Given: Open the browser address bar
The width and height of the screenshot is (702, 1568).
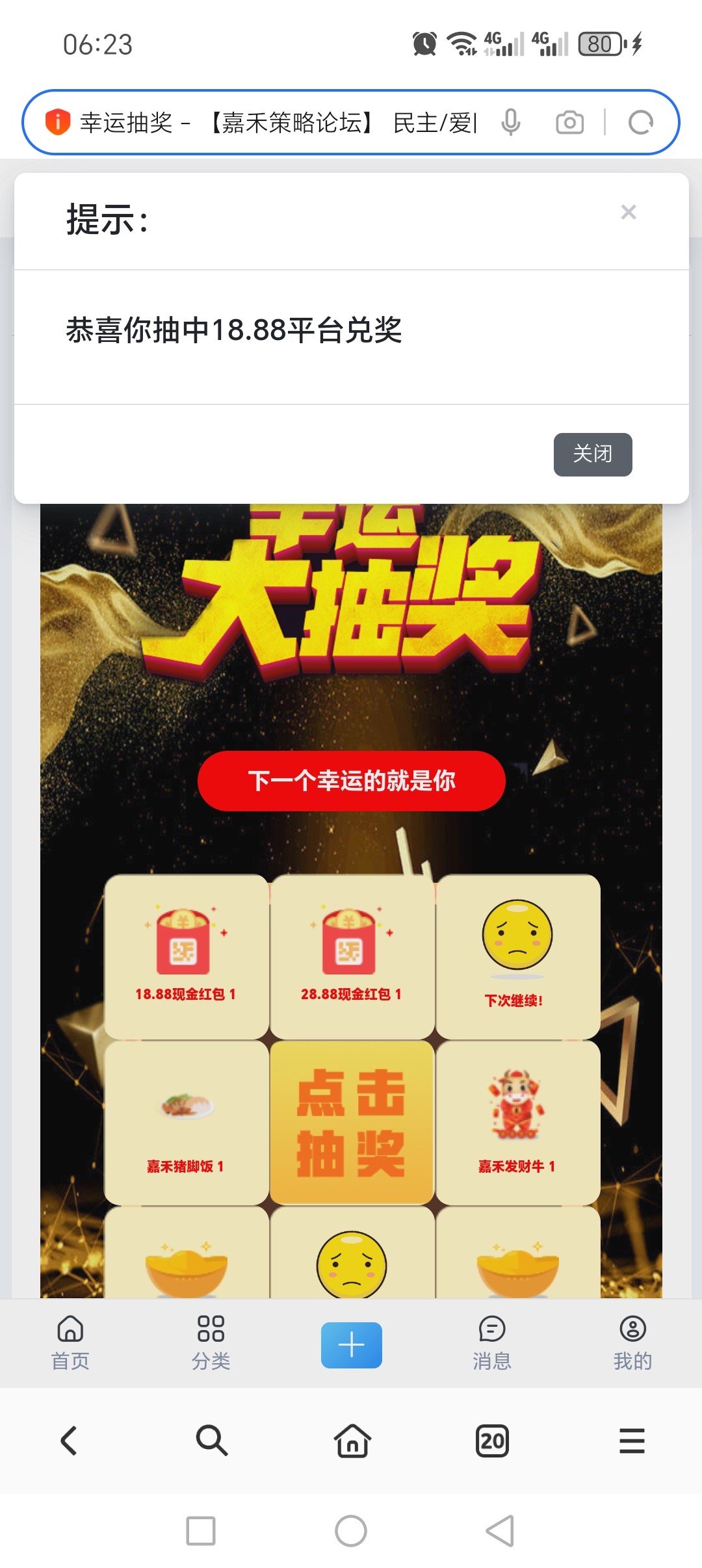Looking at the screenshot, I should tap(279, 122).
